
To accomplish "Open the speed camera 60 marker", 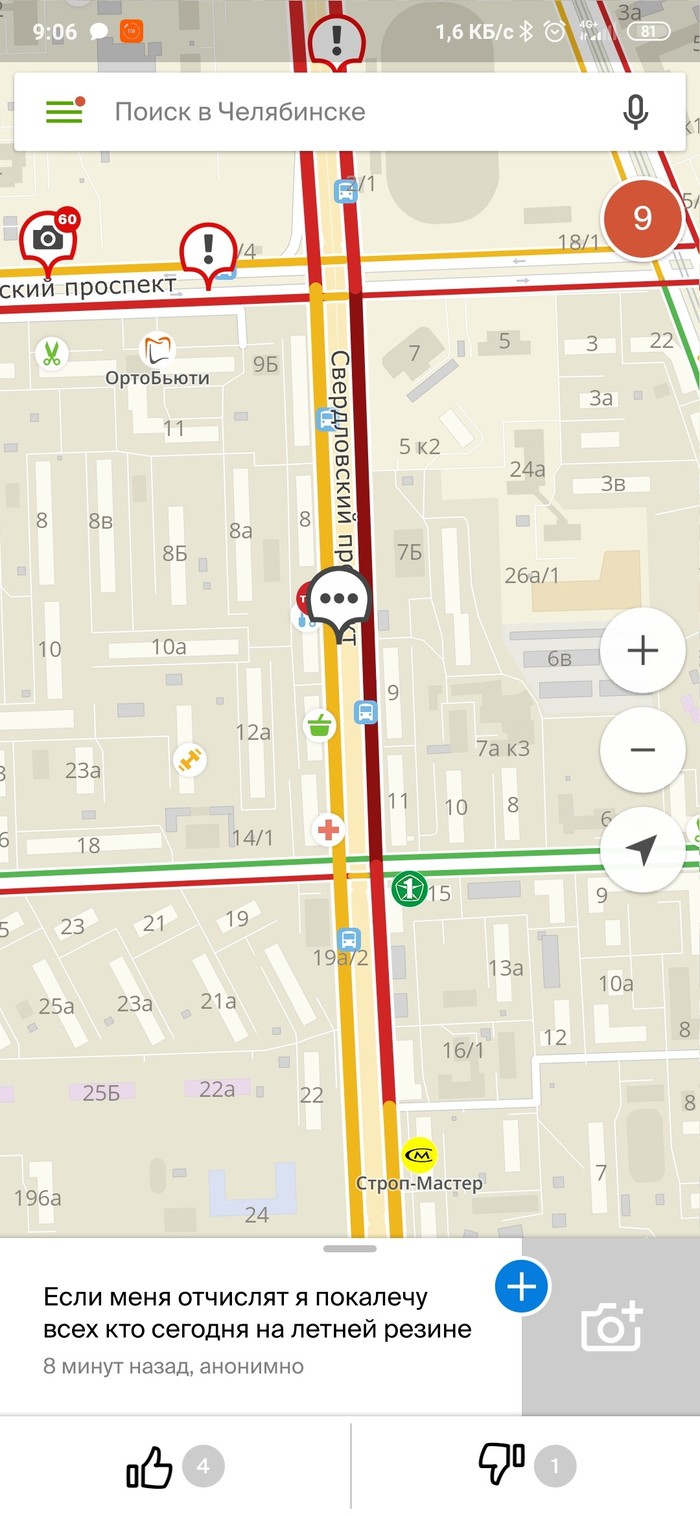I will point(47,238).
